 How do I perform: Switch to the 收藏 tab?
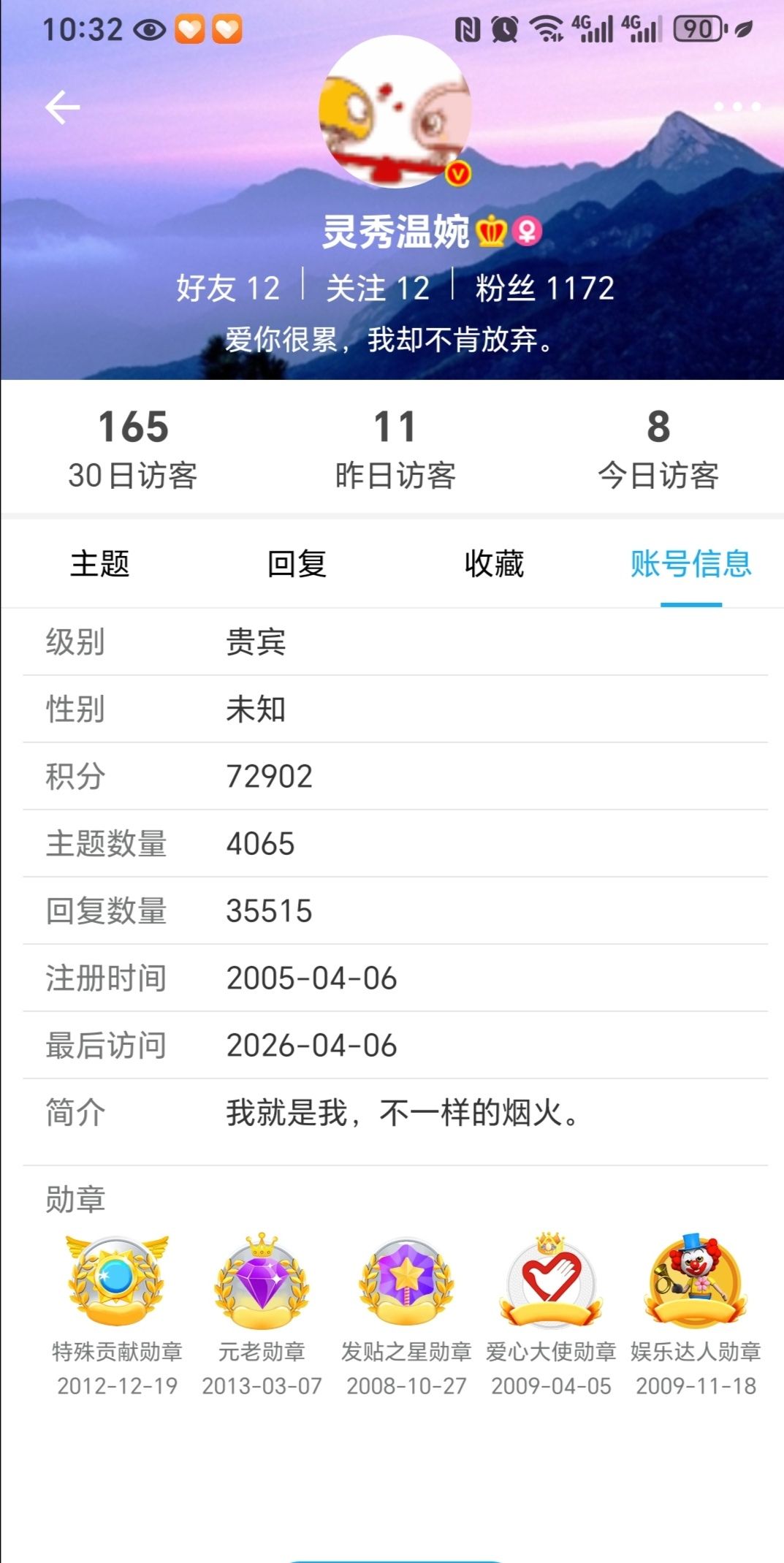tap(494, 564)
